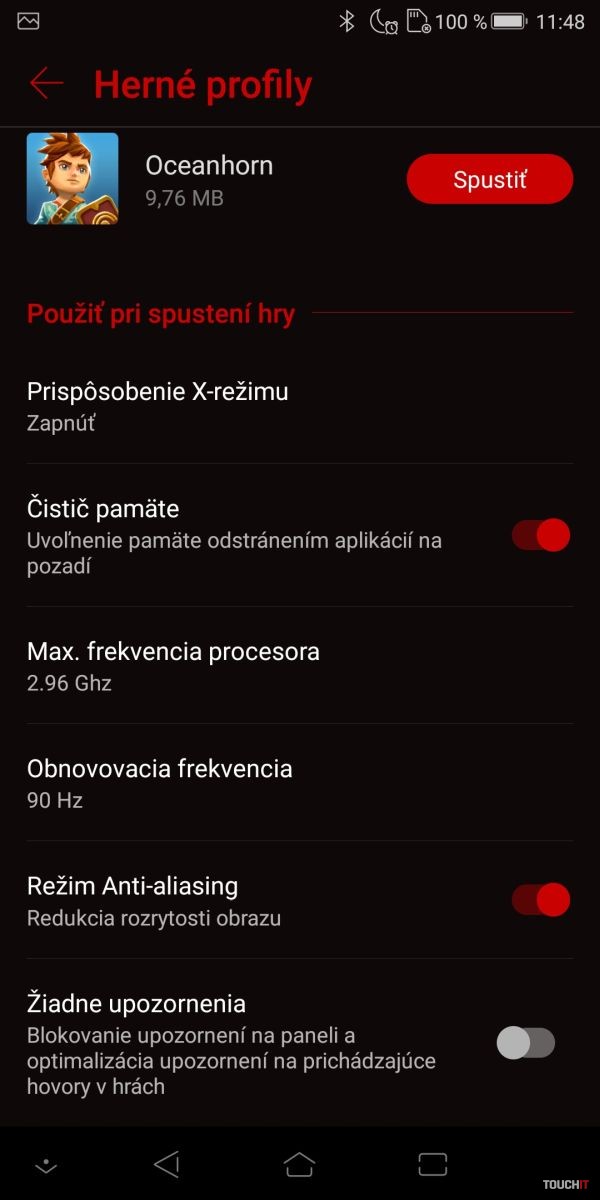600x1200 pixels.
Task: Open recent apps from navigation bar
Action: (432, 1163)
